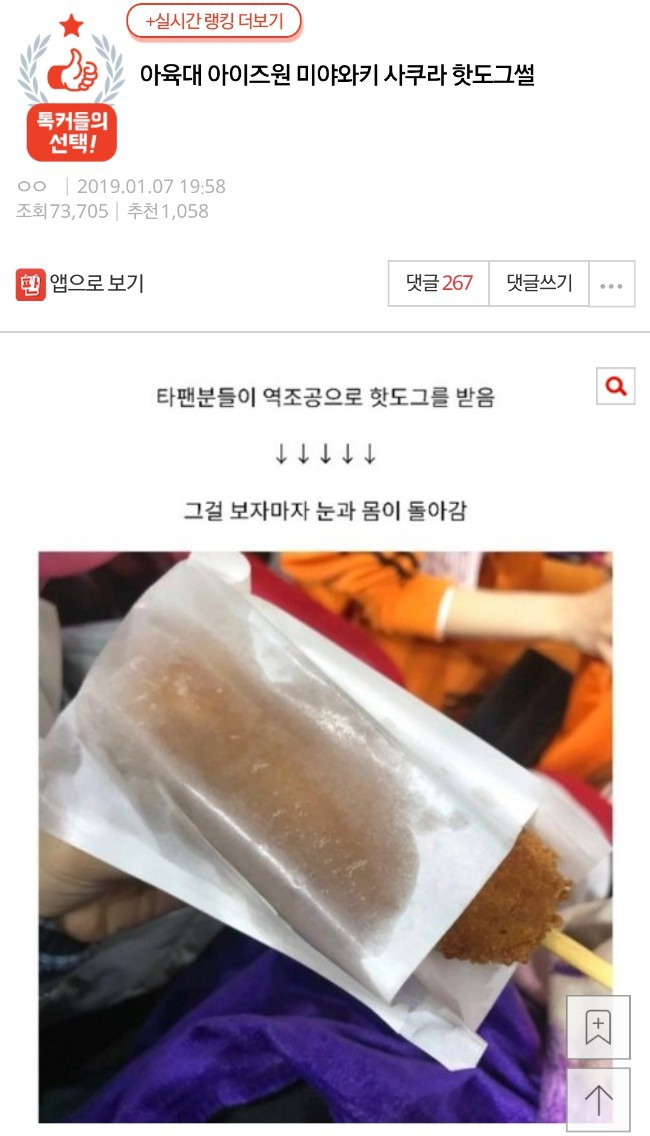This screenshot has height=1136, width=650.
Task: Tap the magnifier icon to enlarge the image
Action: (x=616, y=386)
